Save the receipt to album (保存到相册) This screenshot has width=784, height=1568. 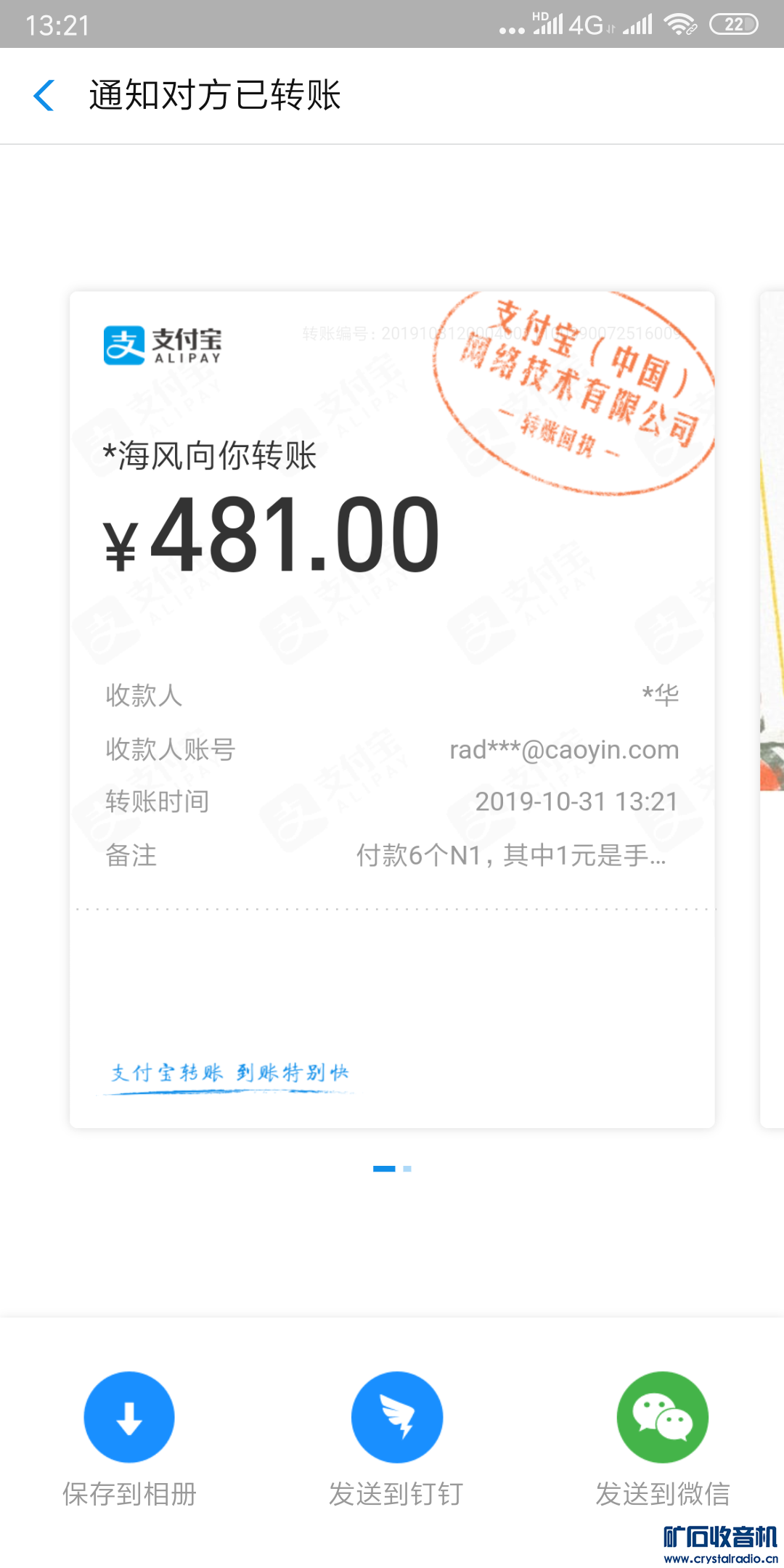pyautogui.click(x=129, y=1416)
